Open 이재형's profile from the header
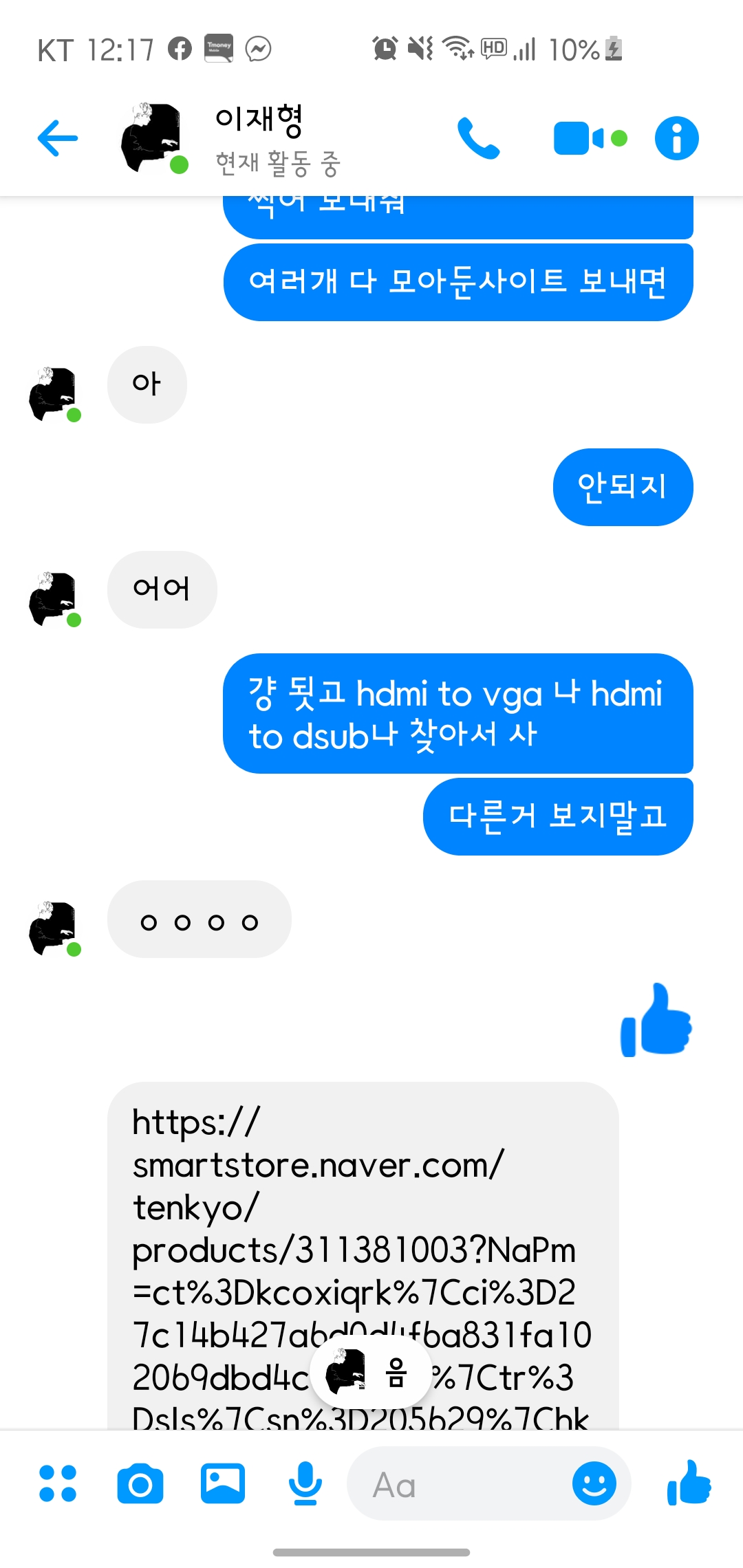Image resolution: width=743 pixels, height=1568 pixels. 259,140
